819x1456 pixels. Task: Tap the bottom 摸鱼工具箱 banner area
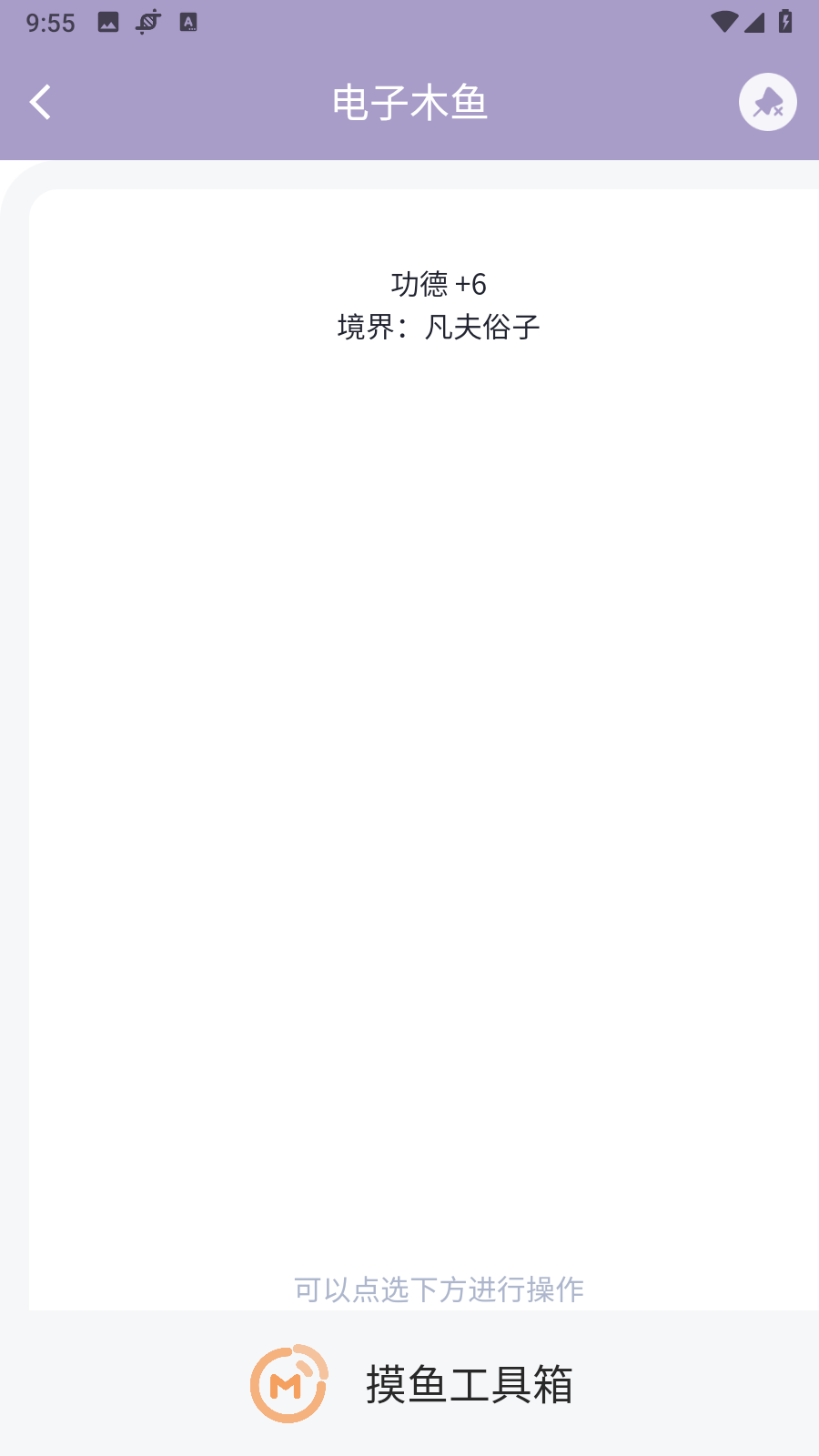409,1383
